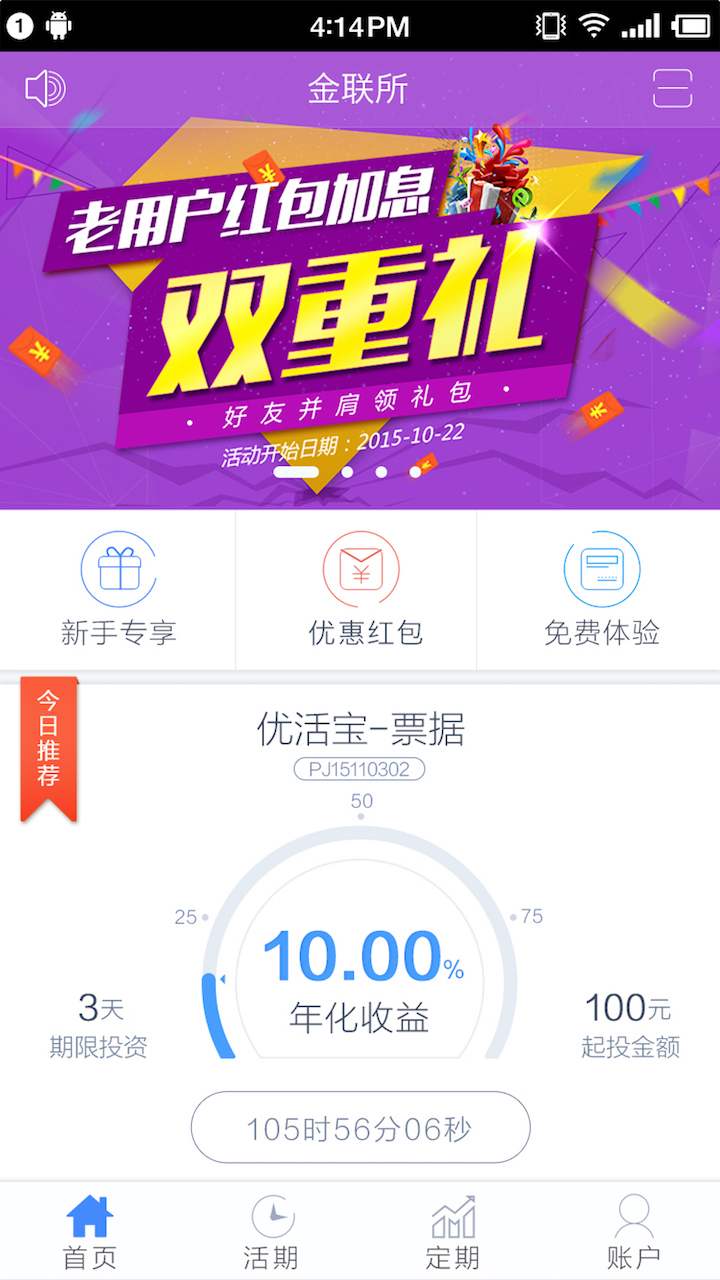
Task: Expand the PJ15110302 product code tag
Action: pos(360,768)
